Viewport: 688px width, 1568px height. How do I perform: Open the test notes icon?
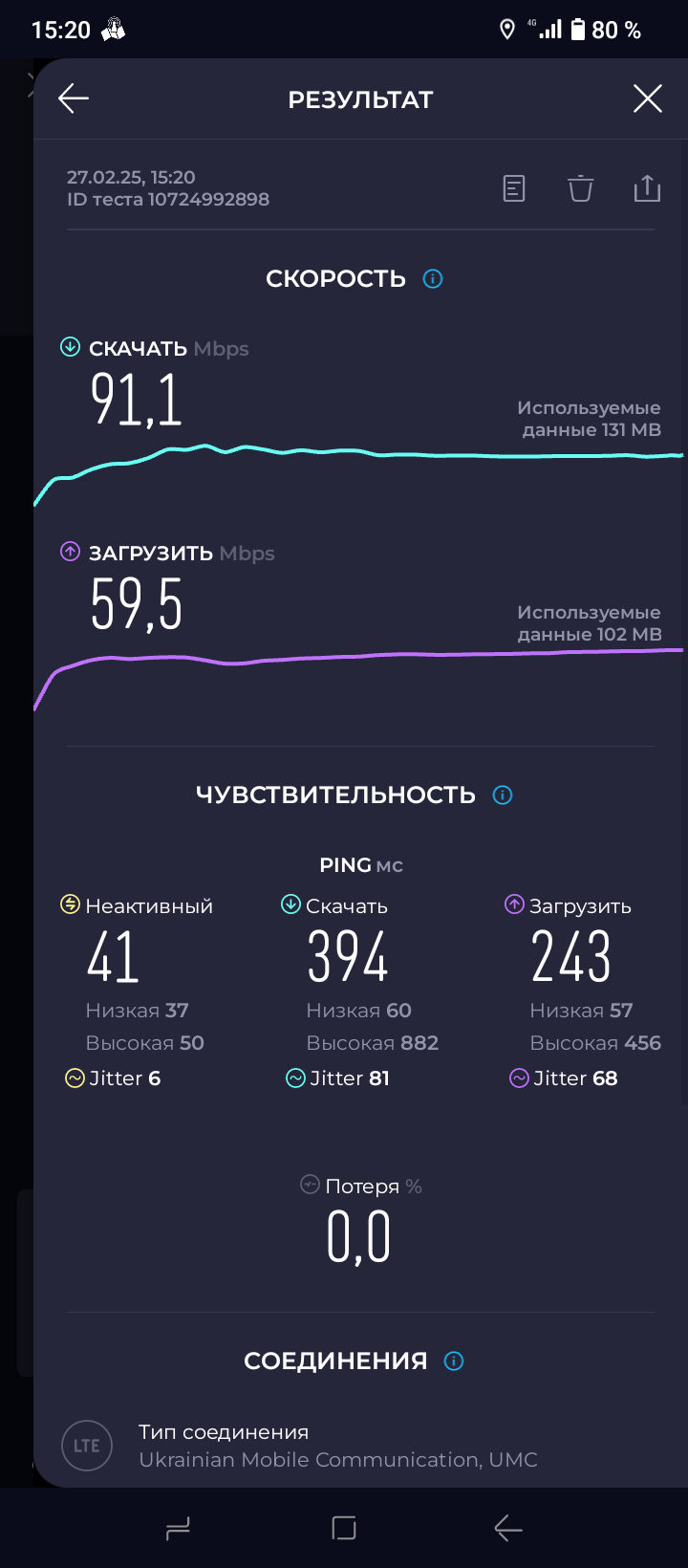pyautogui.click(x=514, y=188)
